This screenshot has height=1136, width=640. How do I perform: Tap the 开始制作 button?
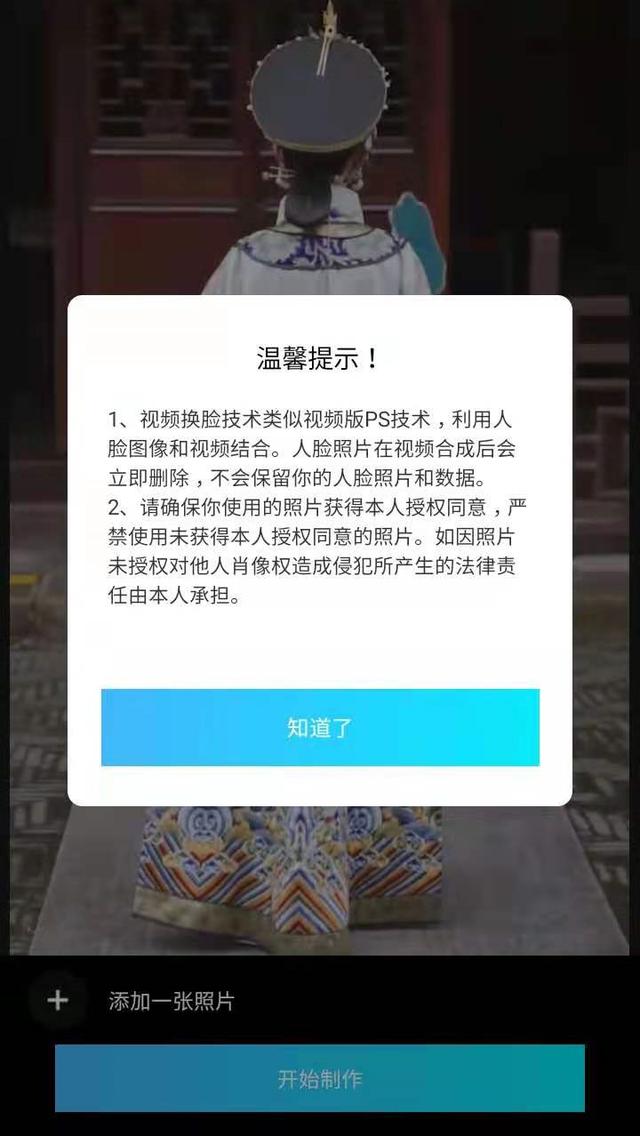[320, 1078]
